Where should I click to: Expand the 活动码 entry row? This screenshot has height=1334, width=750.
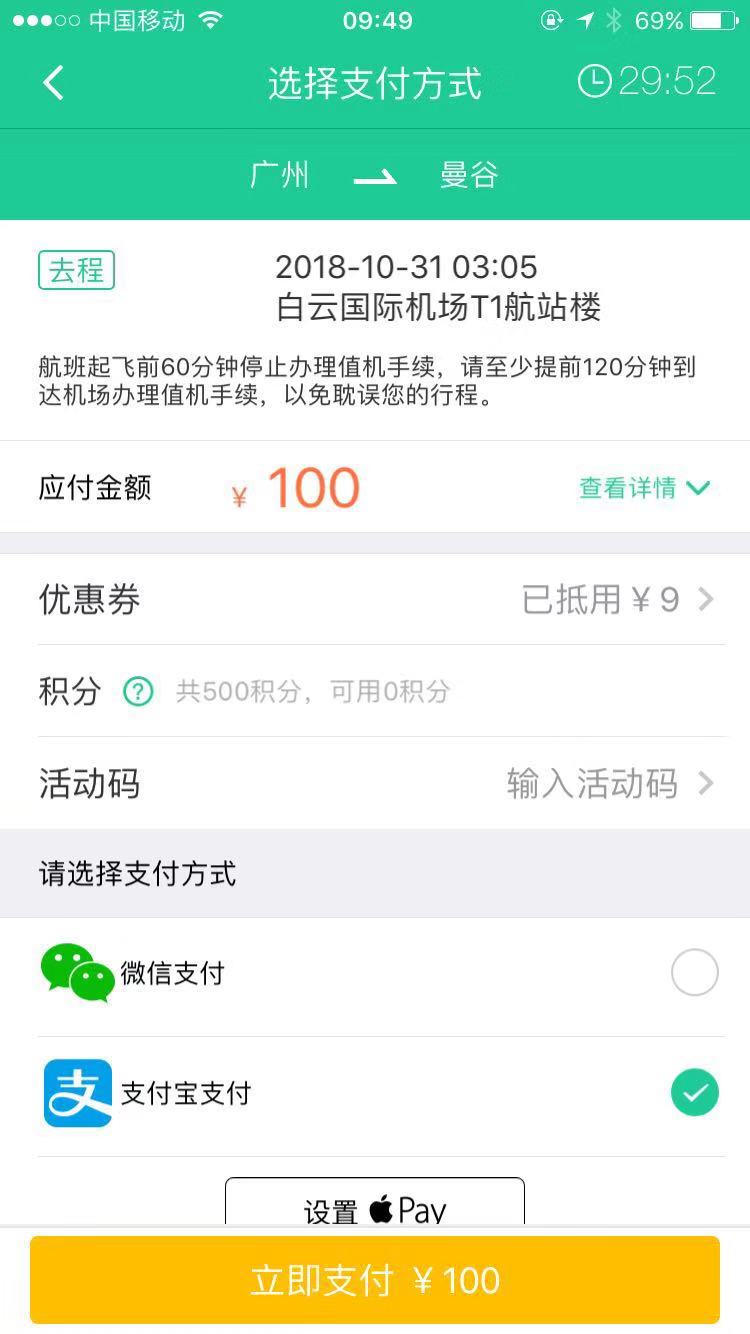point(375,784)
